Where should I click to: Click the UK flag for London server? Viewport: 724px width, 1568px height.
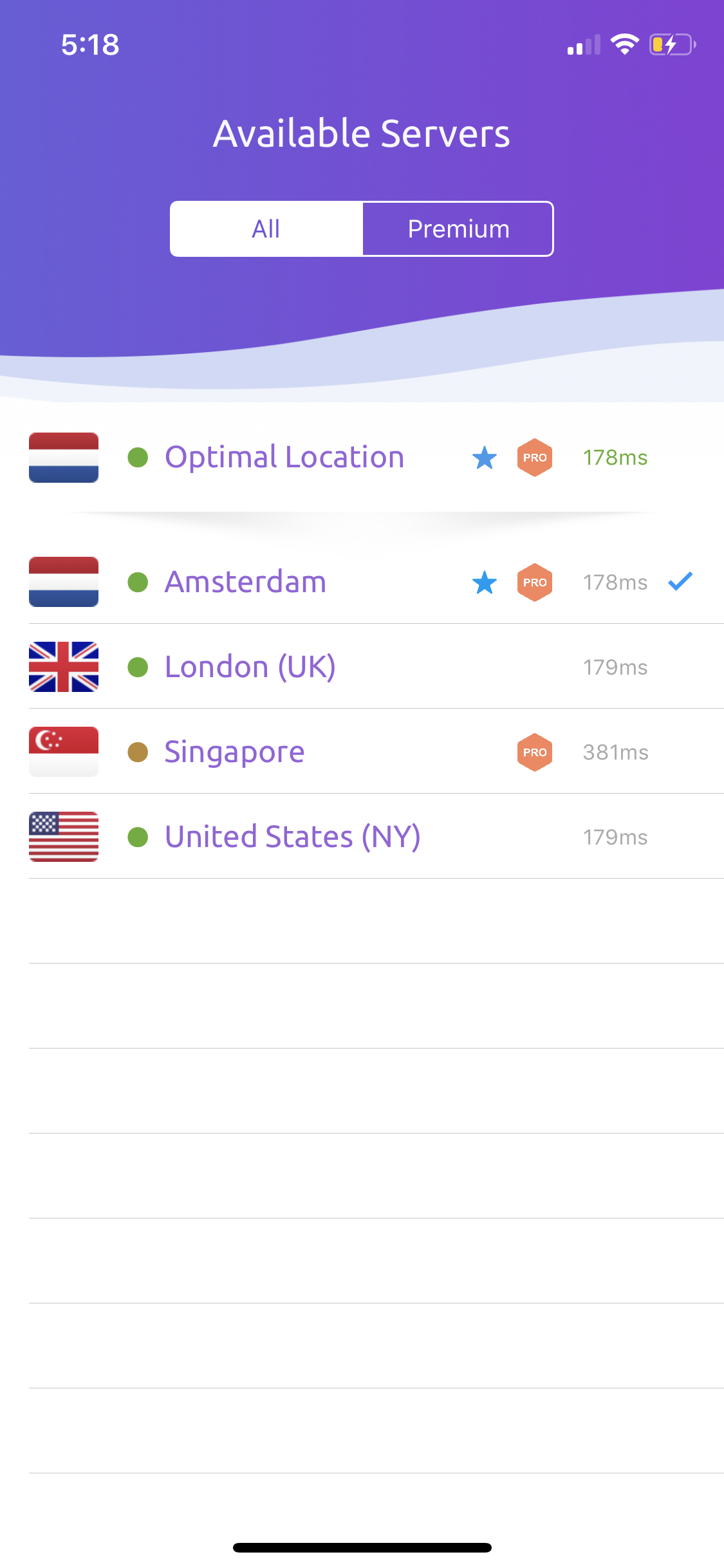coord(62,667)
